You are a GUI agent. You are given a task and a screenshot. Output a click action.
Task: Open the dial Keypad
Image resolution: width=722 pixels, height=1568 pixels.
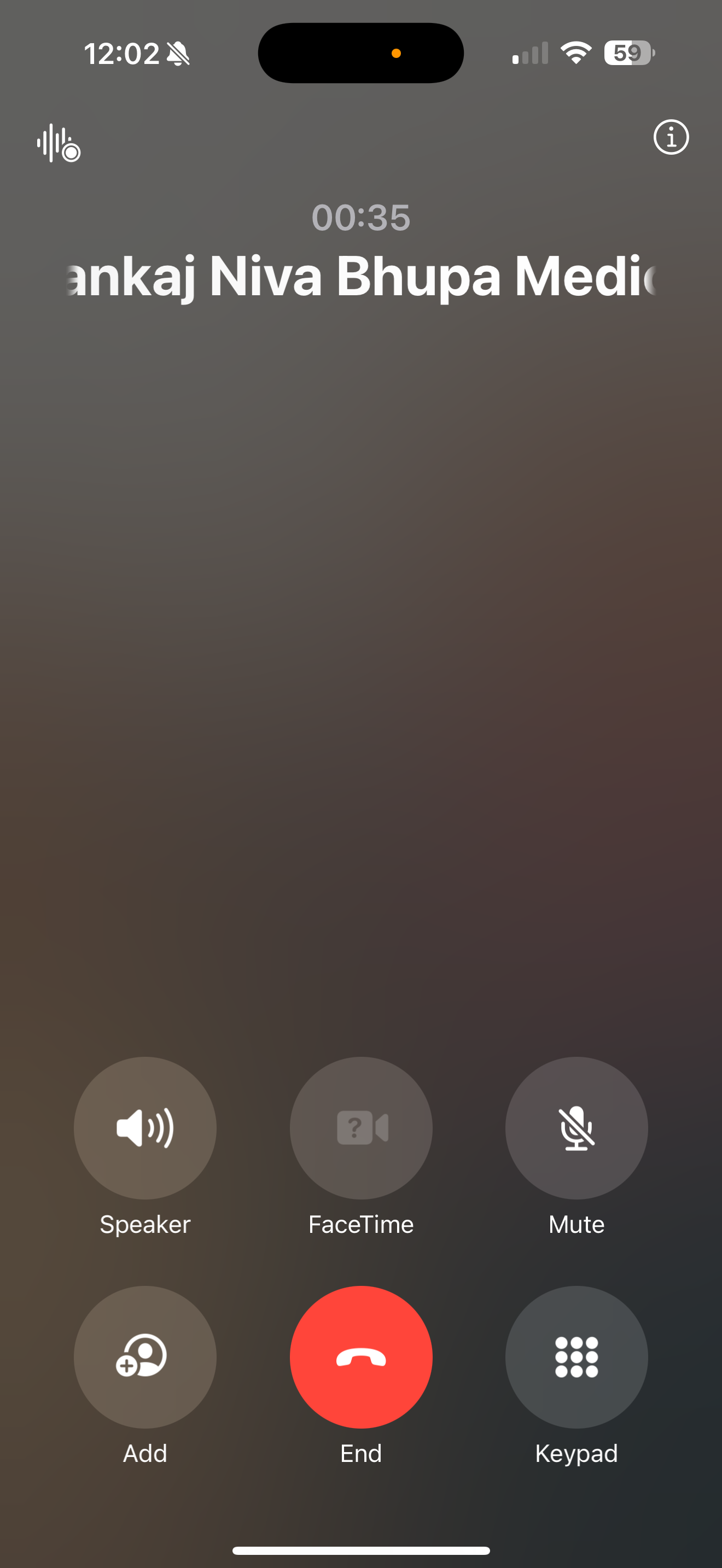(576, 1357)
